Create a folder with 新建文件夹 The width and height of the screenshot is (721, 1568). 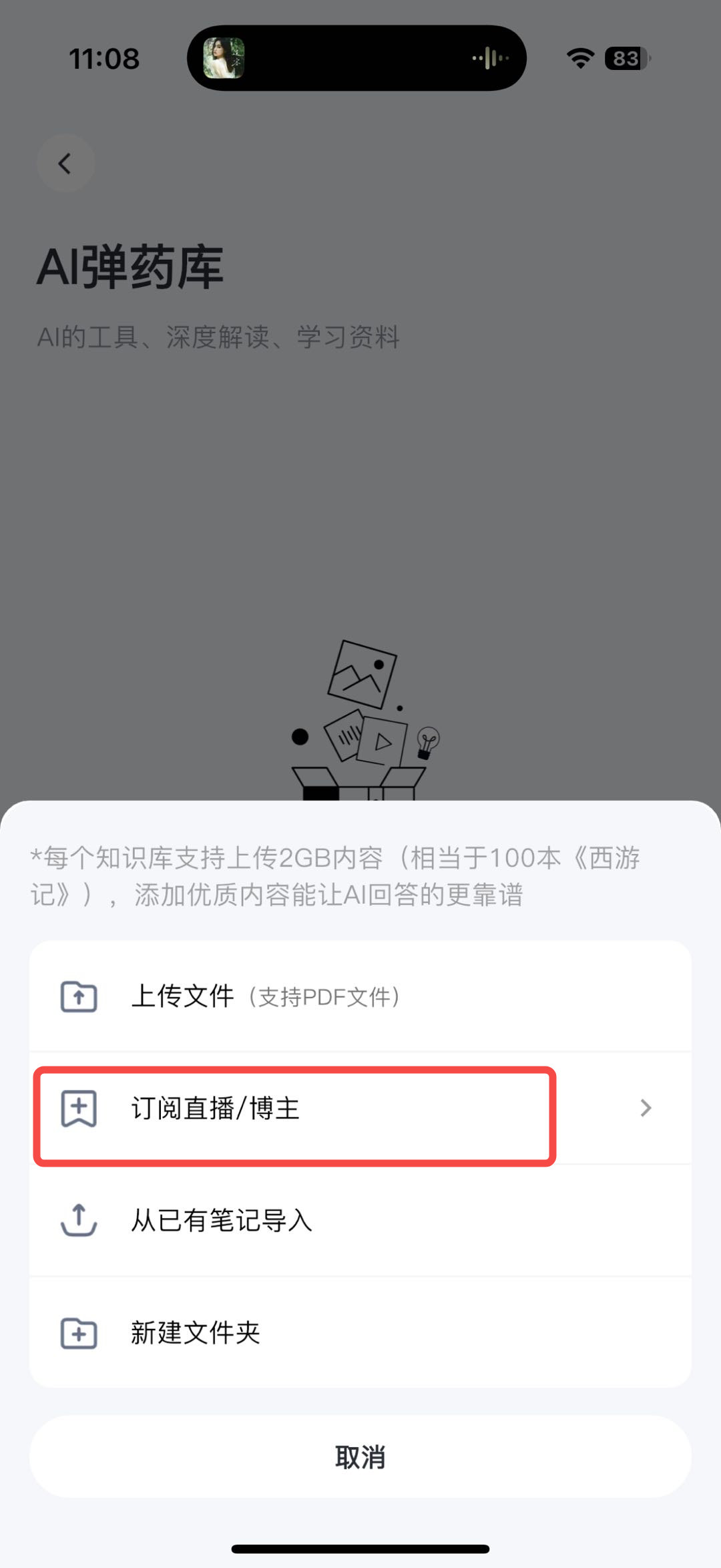tap(360, 1333)
